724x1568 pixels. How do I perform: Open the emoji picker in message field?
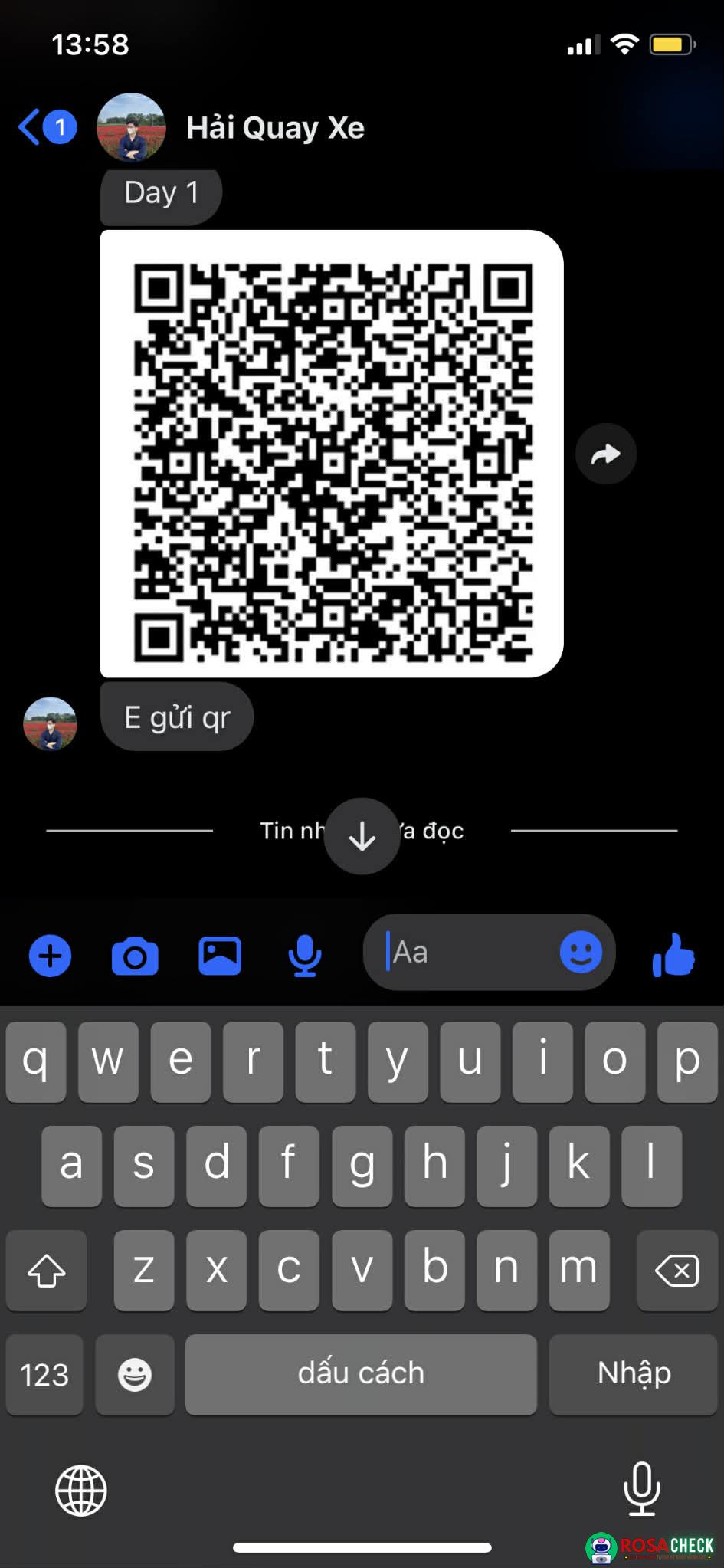(581, 953)
